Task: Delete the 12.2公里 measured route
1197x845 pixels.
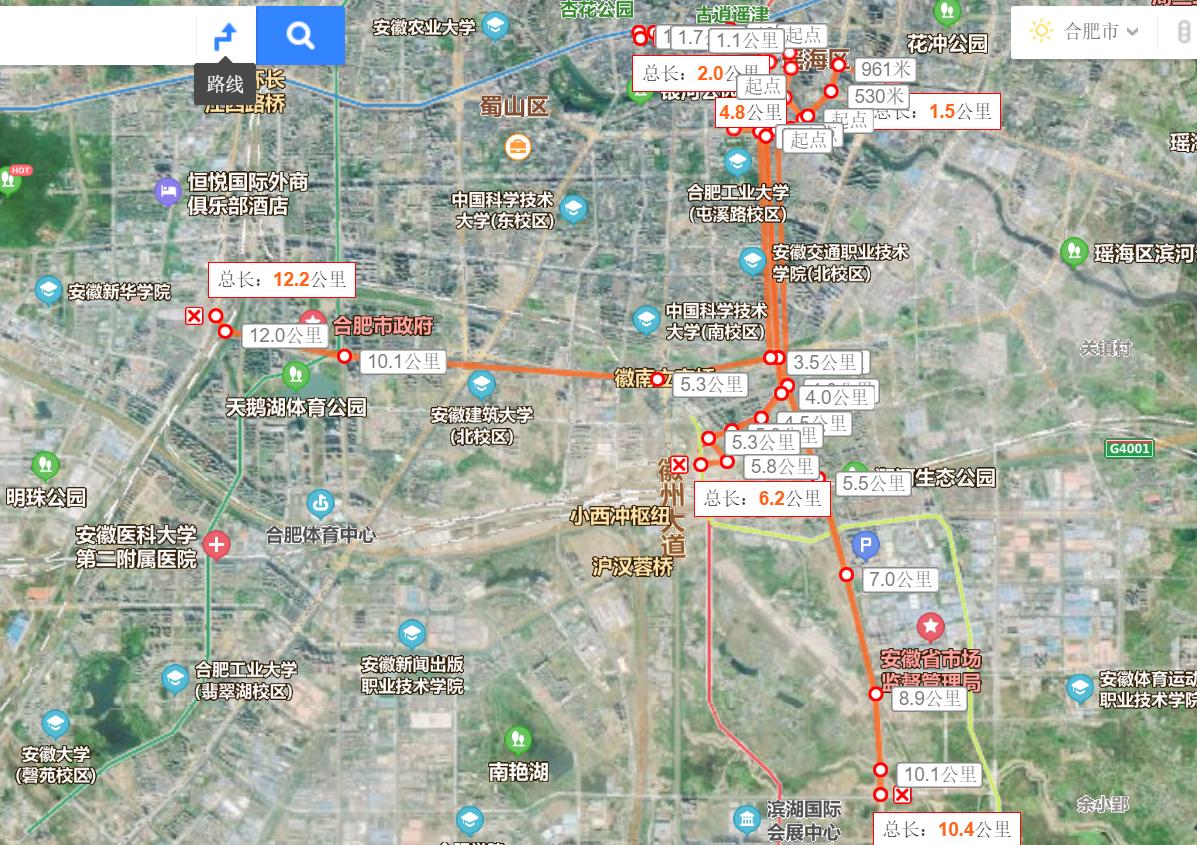Action: tap(194, 317)
